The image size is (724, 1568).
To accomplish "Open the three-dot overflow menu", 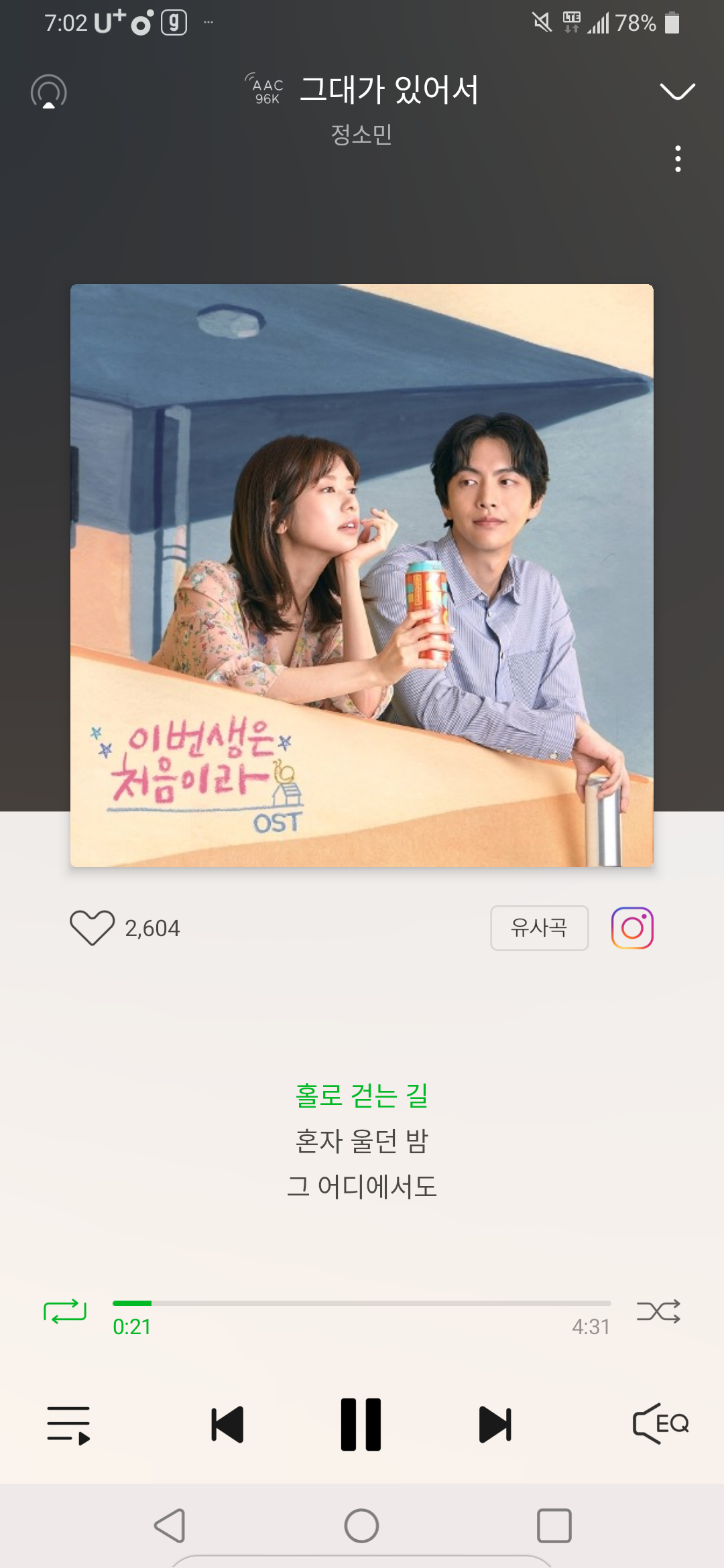I will pyautogui.click(x=678, y=159).
